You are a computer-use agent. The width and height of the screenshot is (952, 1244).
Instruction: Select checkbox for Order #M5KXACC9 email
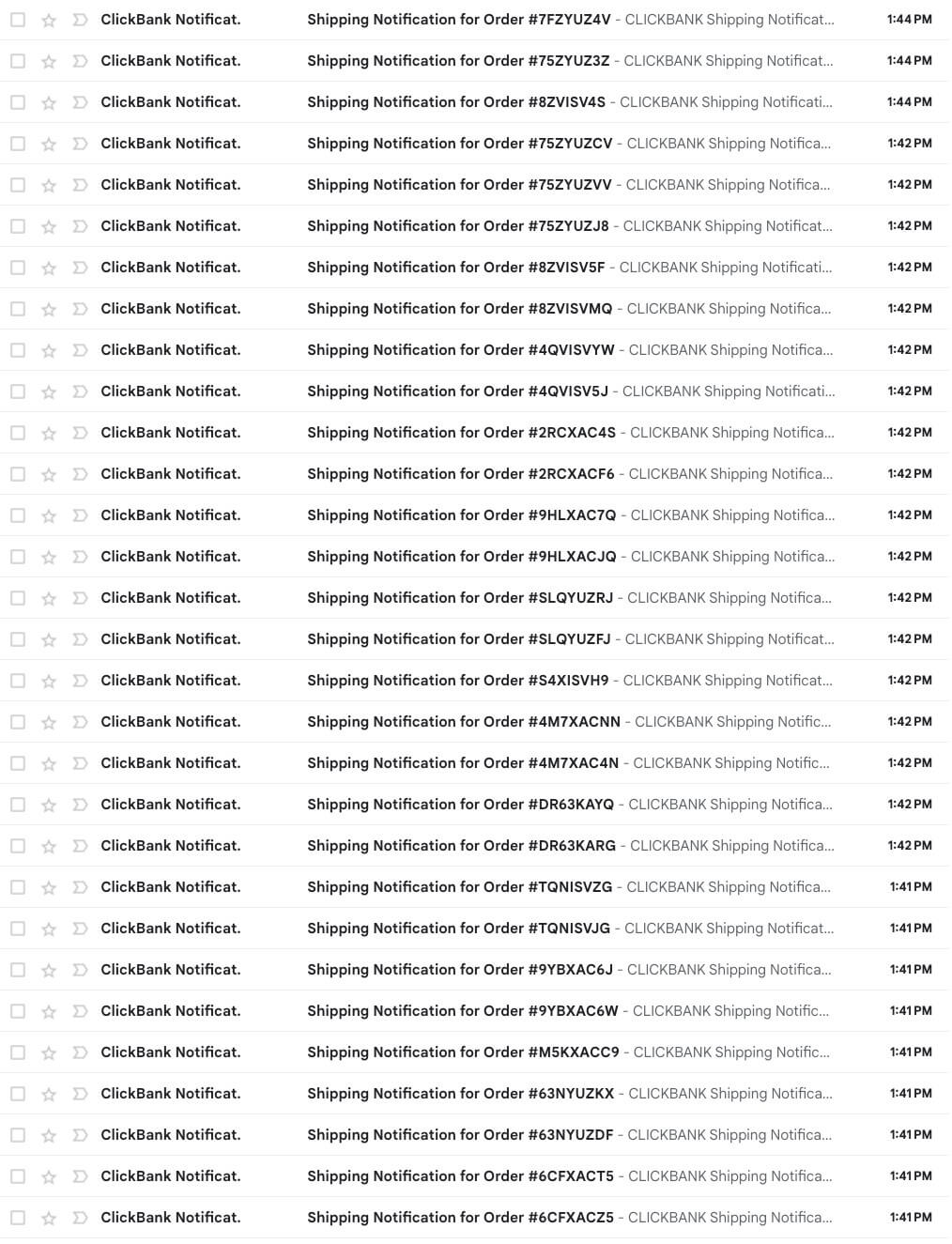18,1052
